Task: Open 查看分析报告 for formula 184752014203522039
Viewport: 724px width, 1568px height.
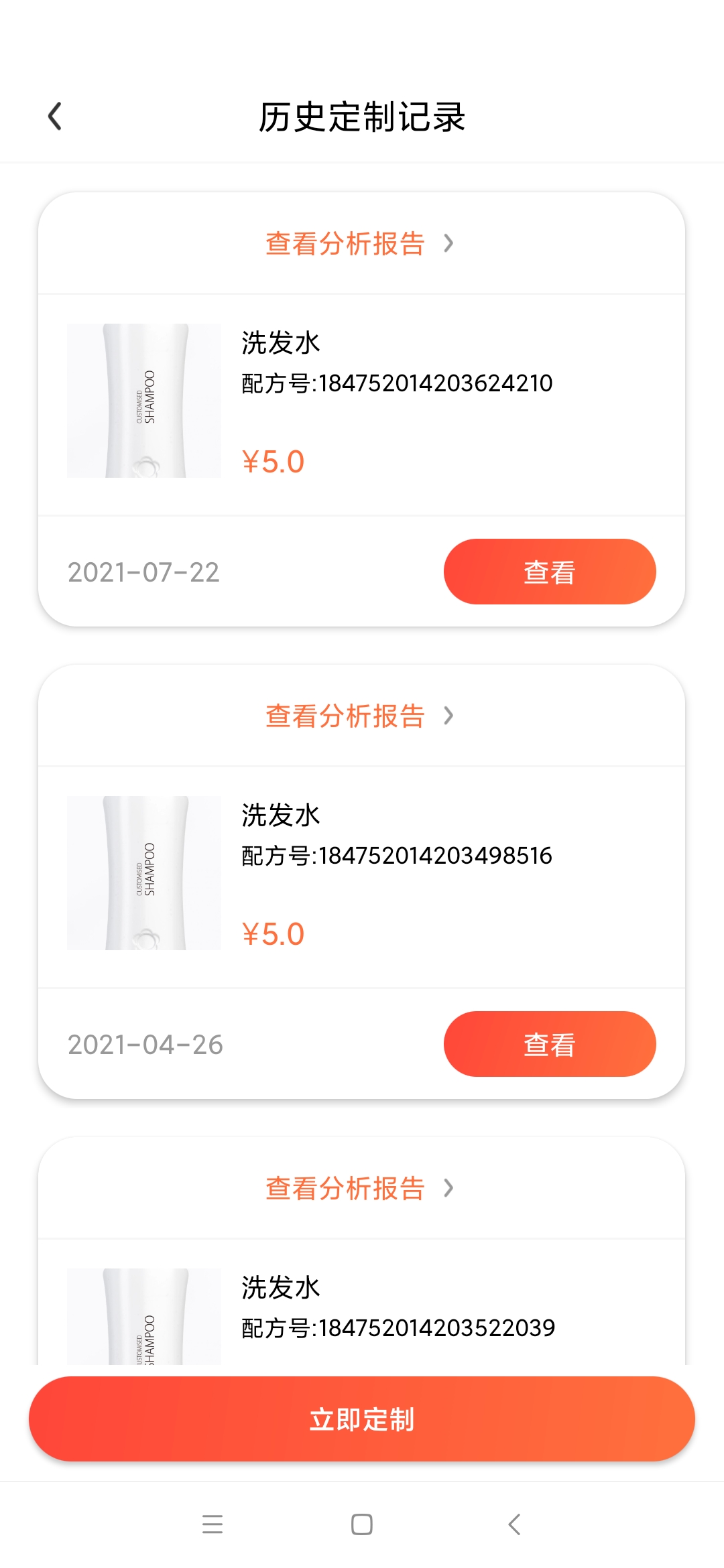Action: click(x=360, y=1189)
